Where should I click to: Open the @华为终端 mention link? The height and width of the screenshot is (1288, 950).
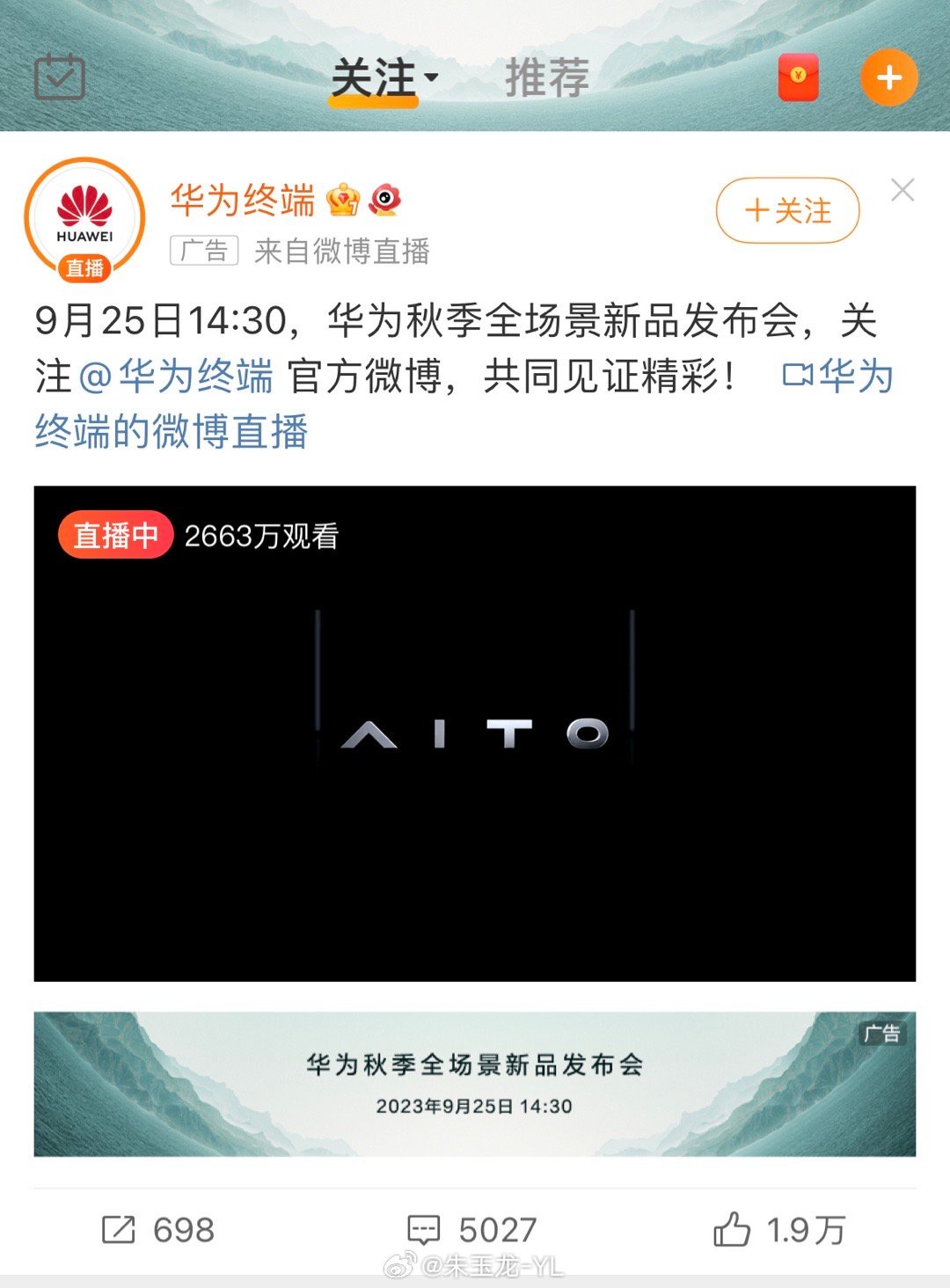click(x=176, y=377)
